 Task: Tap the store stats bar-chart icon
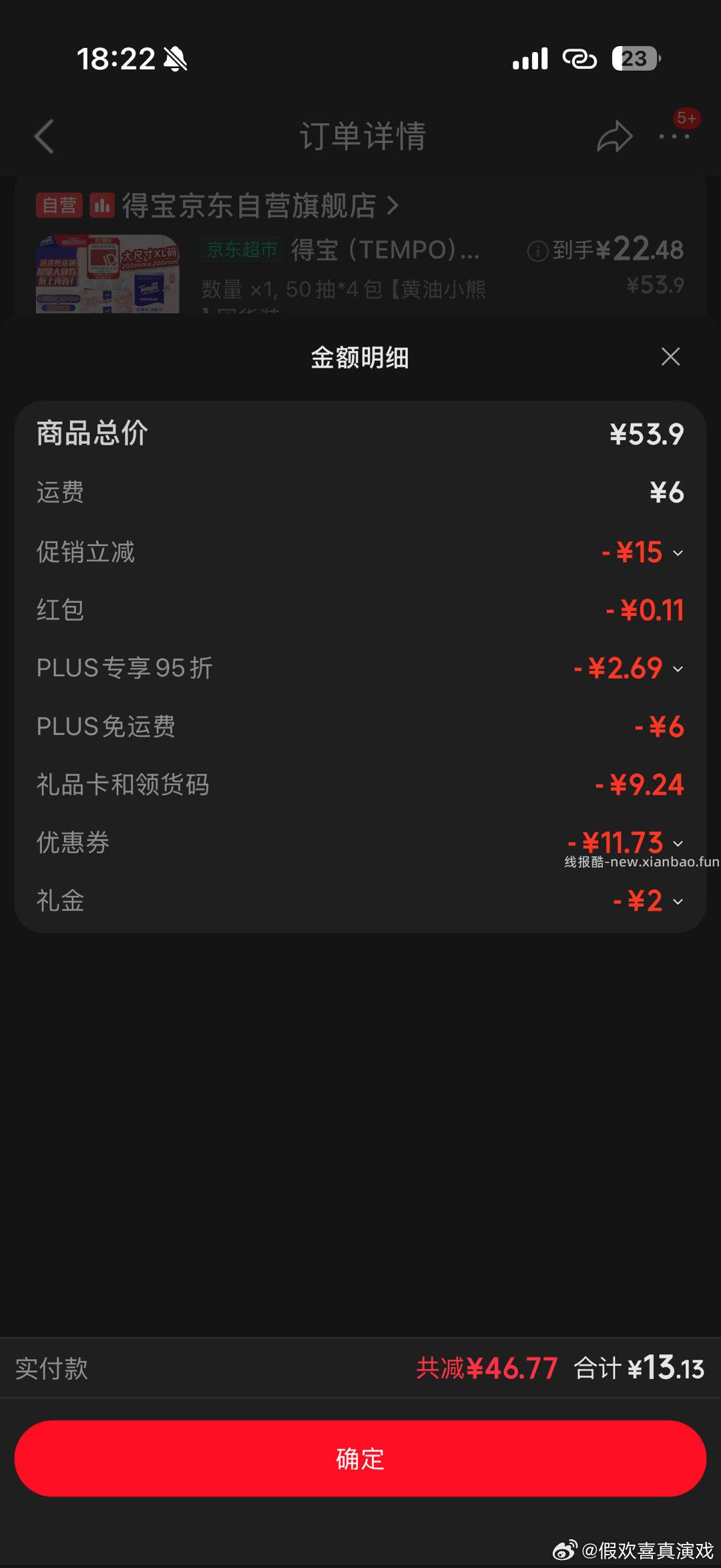(x=100, y=205)
